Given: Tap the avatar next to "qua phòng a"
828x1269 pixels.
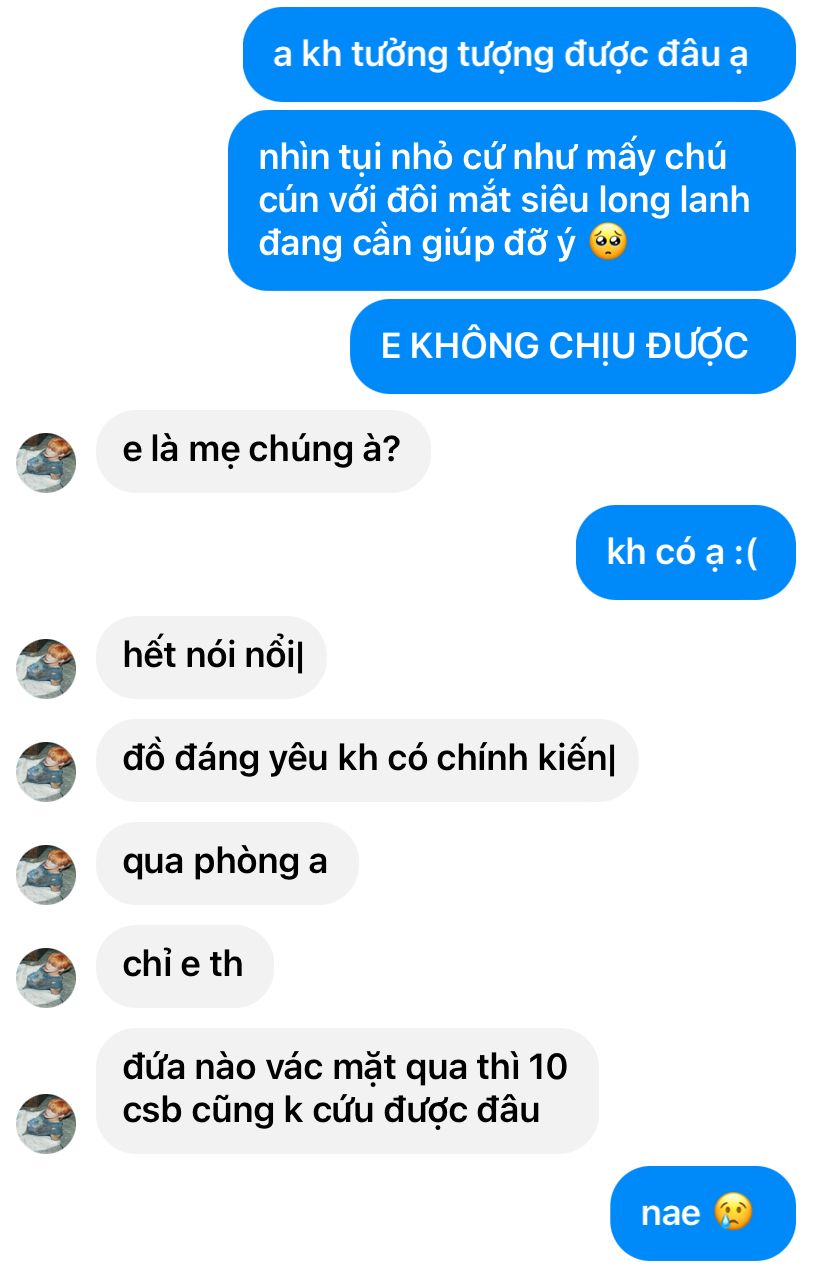Looking at the screenshot, I should coord(46,875).
